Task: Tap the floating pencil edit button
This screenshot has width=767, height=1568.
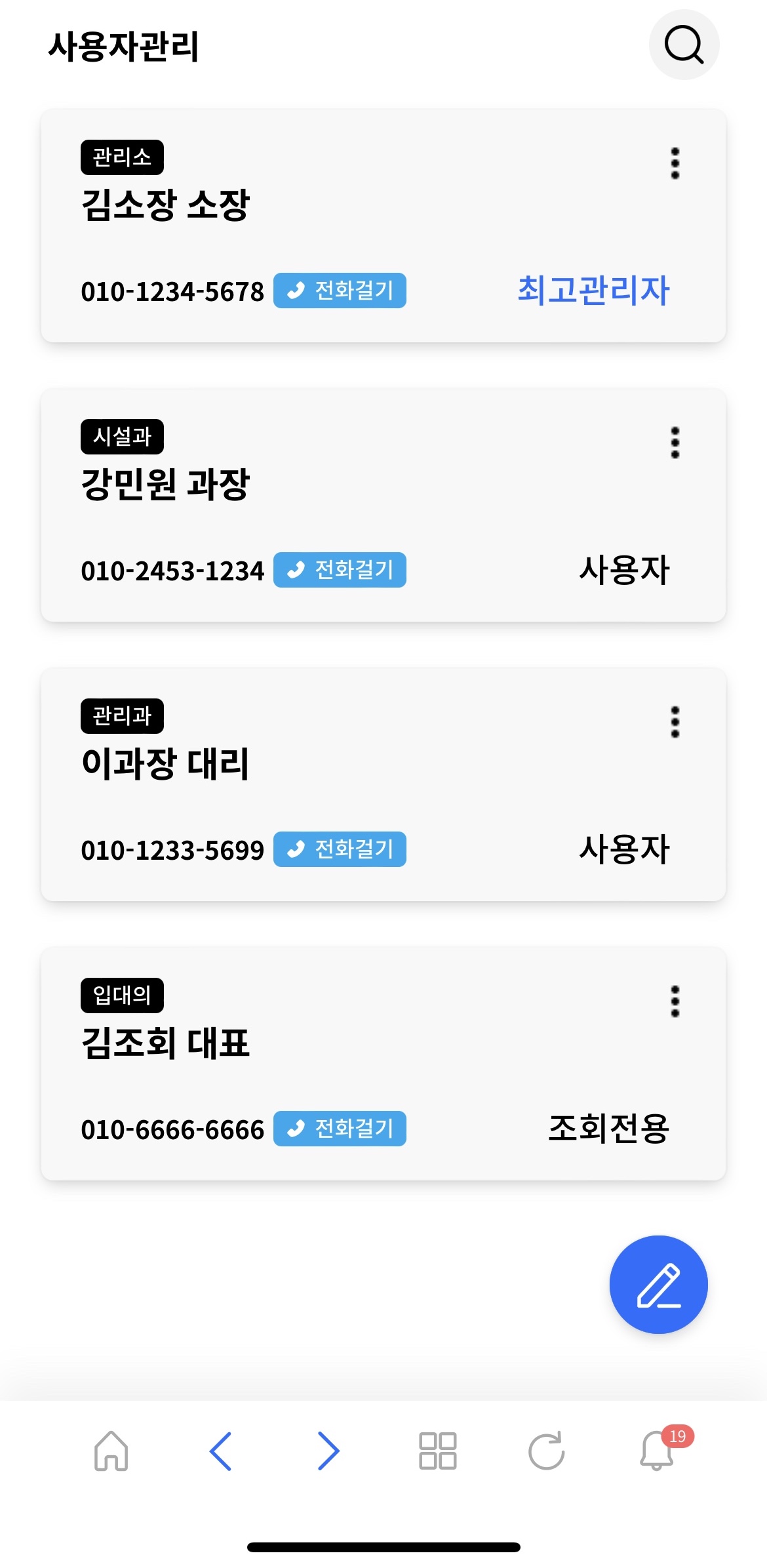Action: coord(658,1285)
